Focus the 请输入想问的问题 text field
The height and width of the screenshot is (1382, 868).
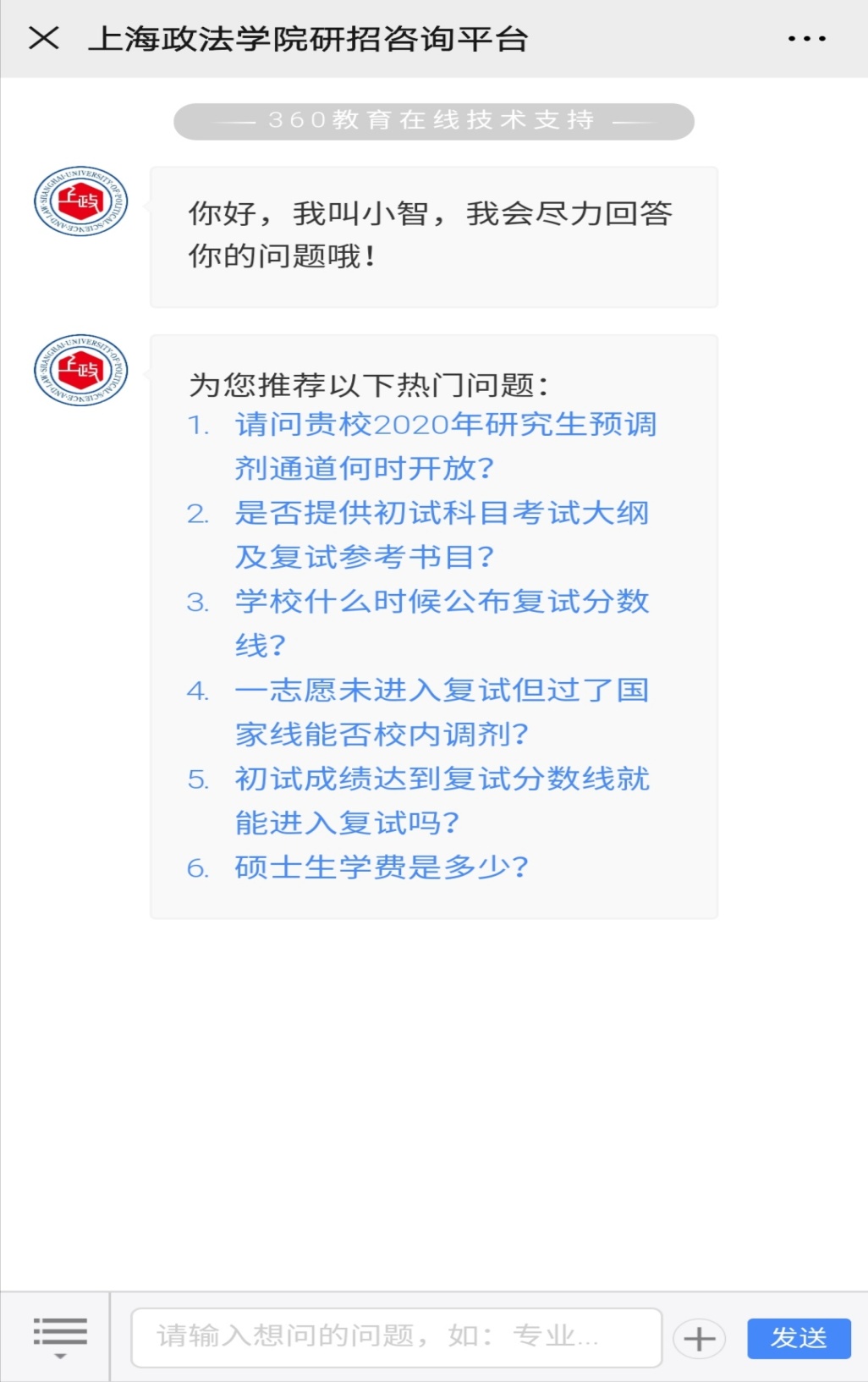pyautogui.click(x=396, y=1337)
